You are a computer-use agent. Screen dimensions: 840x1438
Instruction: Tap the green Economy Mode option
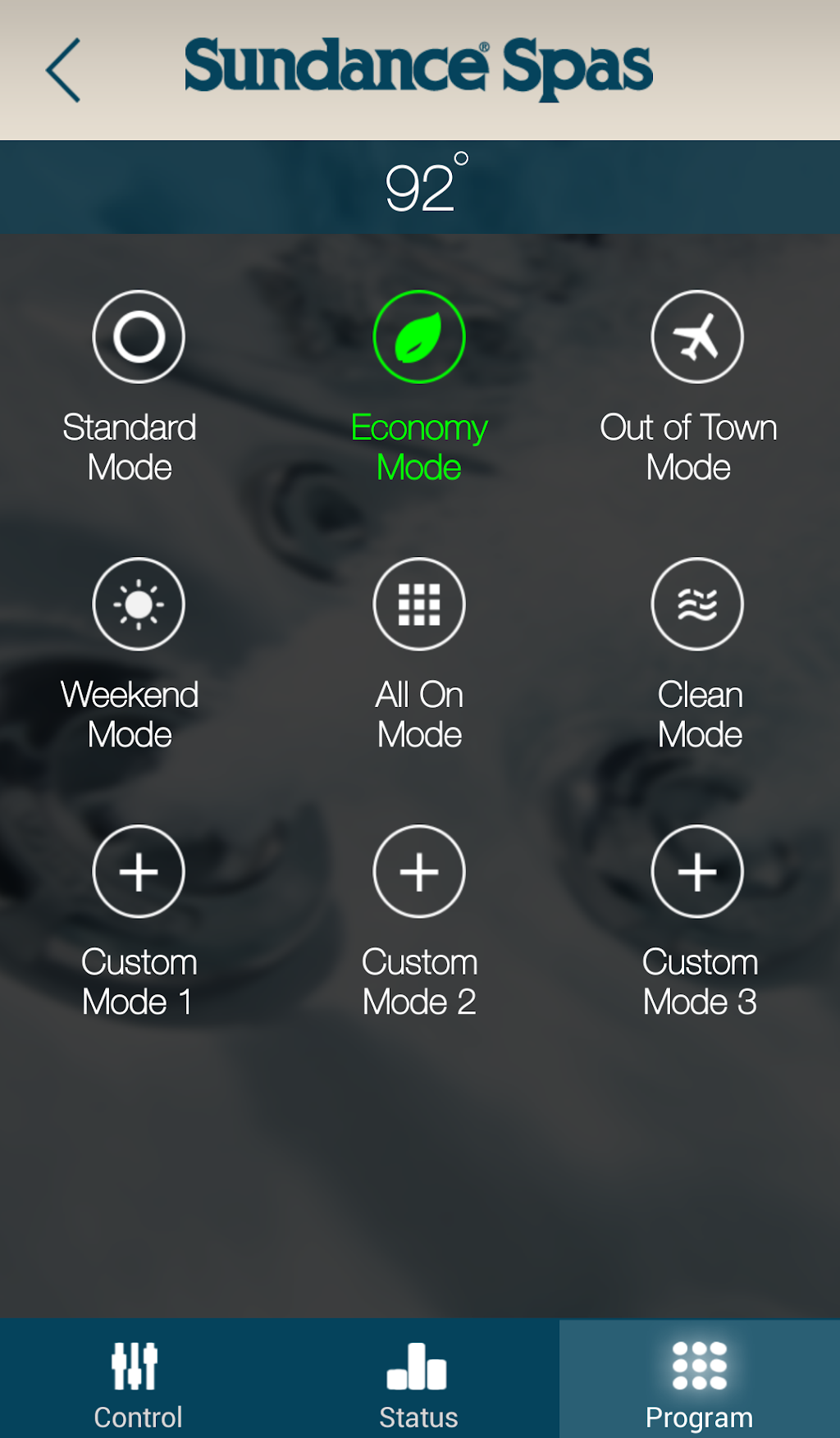[x=419, y=337]
